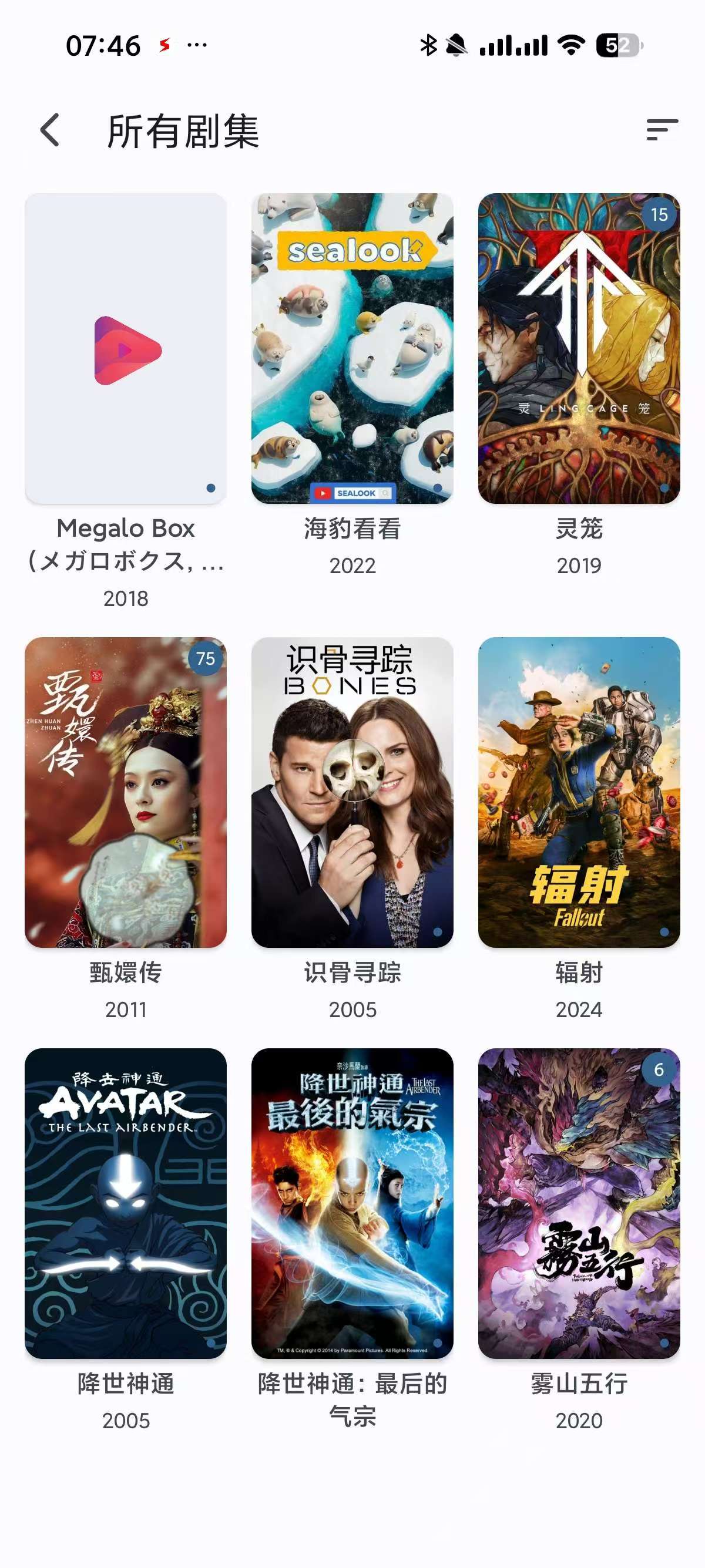Open 识骨寻踪 (Bones) series

click(x=352, y=792)
